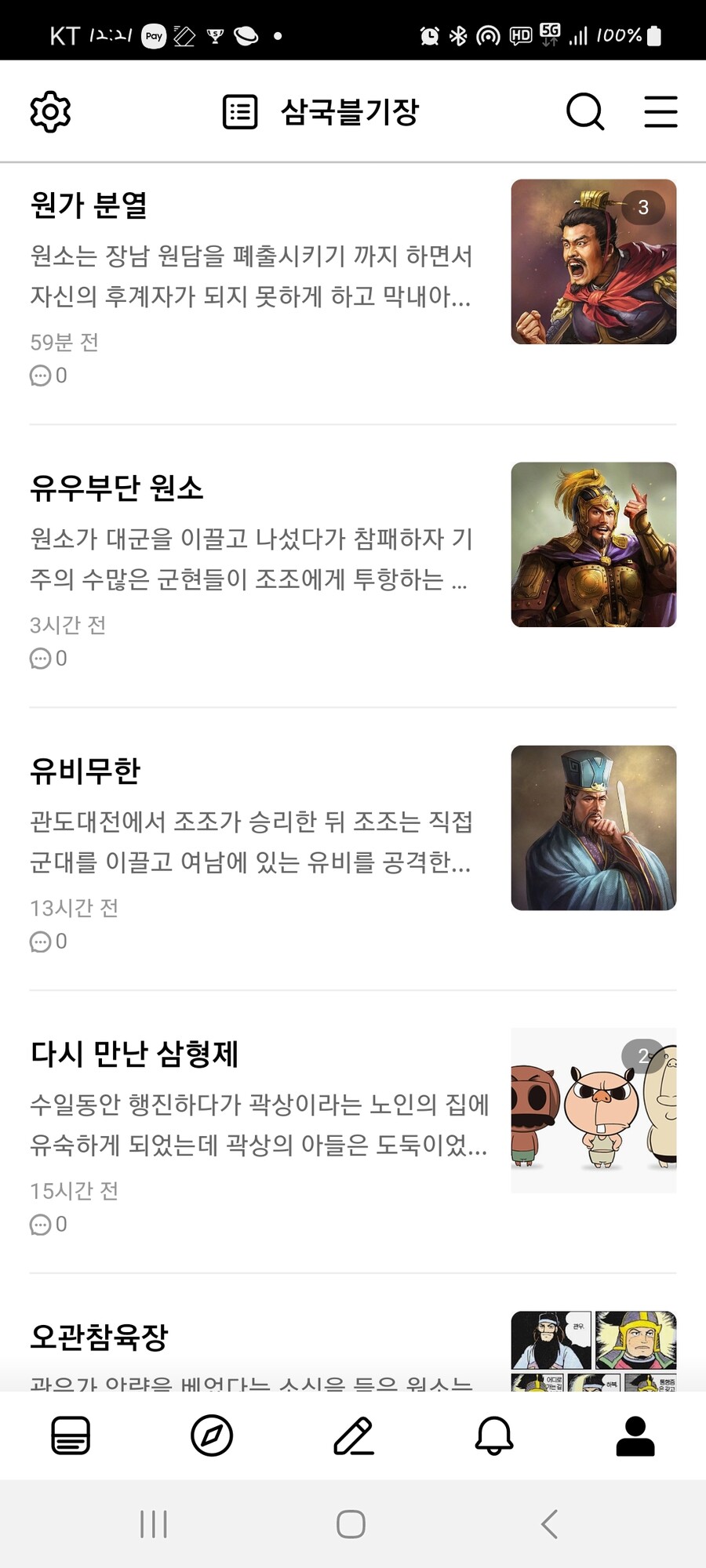Tap the image badge showing 3 on 원가 분열
This screenshot has width=706, height=1568.
pos(645,207)
